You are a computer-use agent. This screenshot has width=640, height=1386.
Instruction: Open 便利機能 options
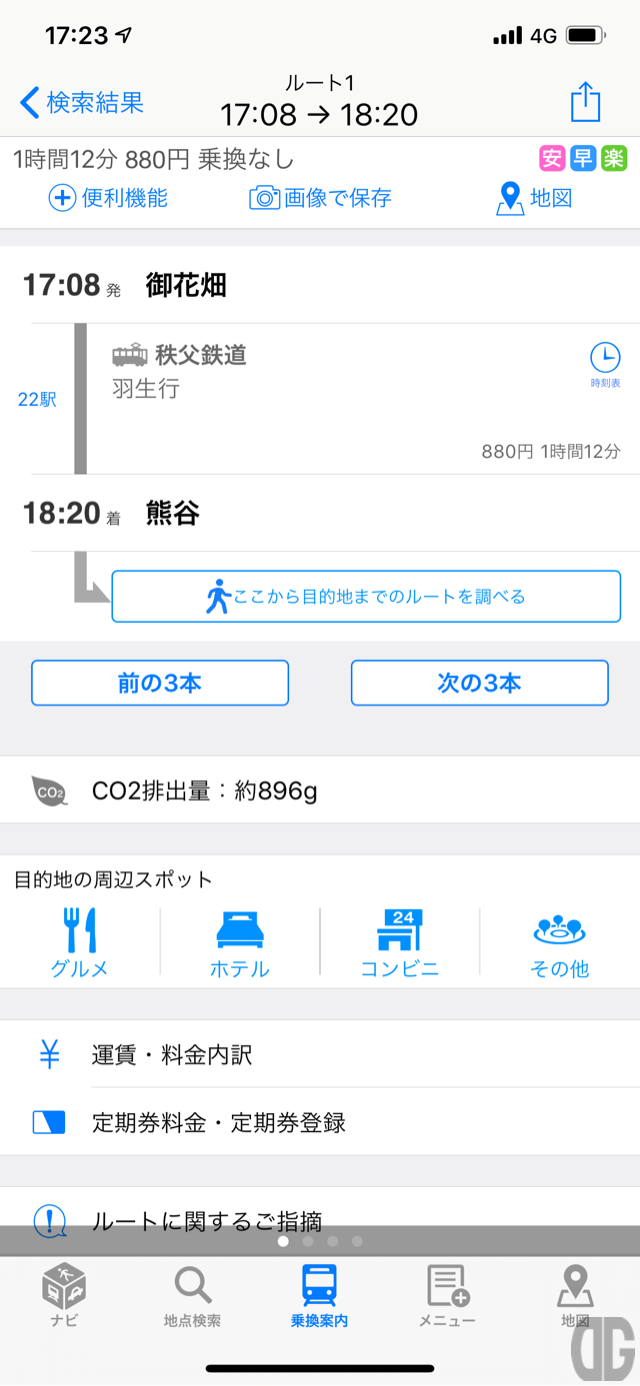click(108, 198)
